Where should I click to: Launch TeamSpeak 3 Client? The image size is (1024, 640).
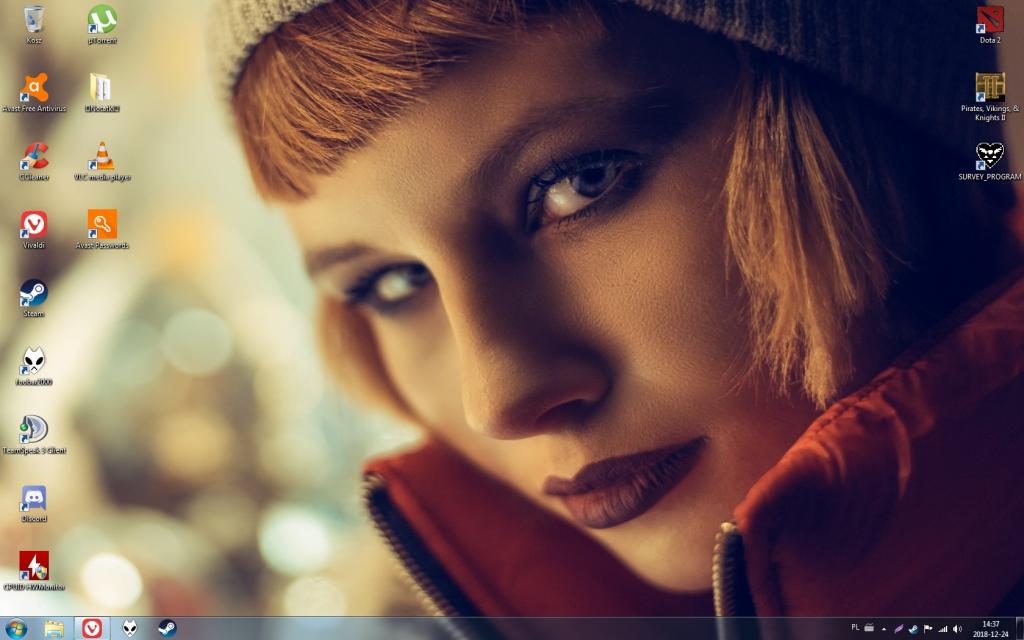pyautogui.click(x=34, y=429)
